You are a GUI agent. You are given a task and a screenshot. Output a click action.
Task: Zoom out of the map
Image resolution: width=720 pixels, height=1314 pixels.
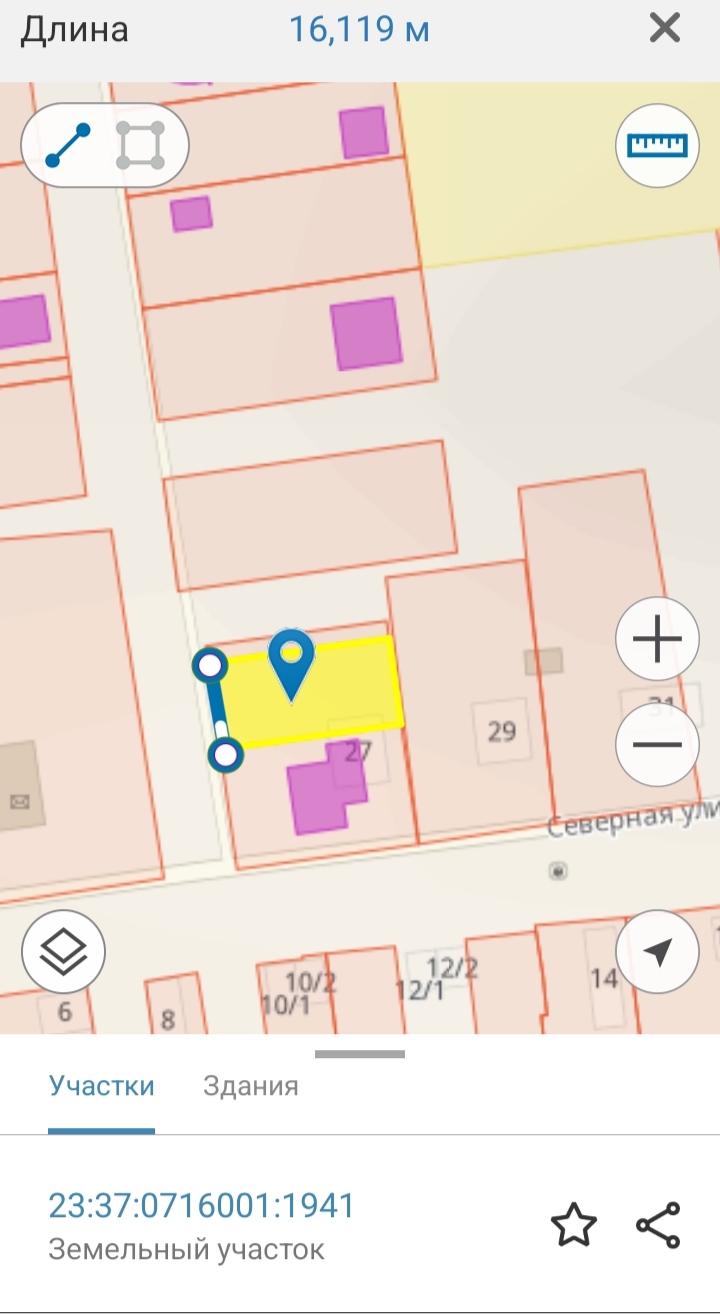click(657, 744)
